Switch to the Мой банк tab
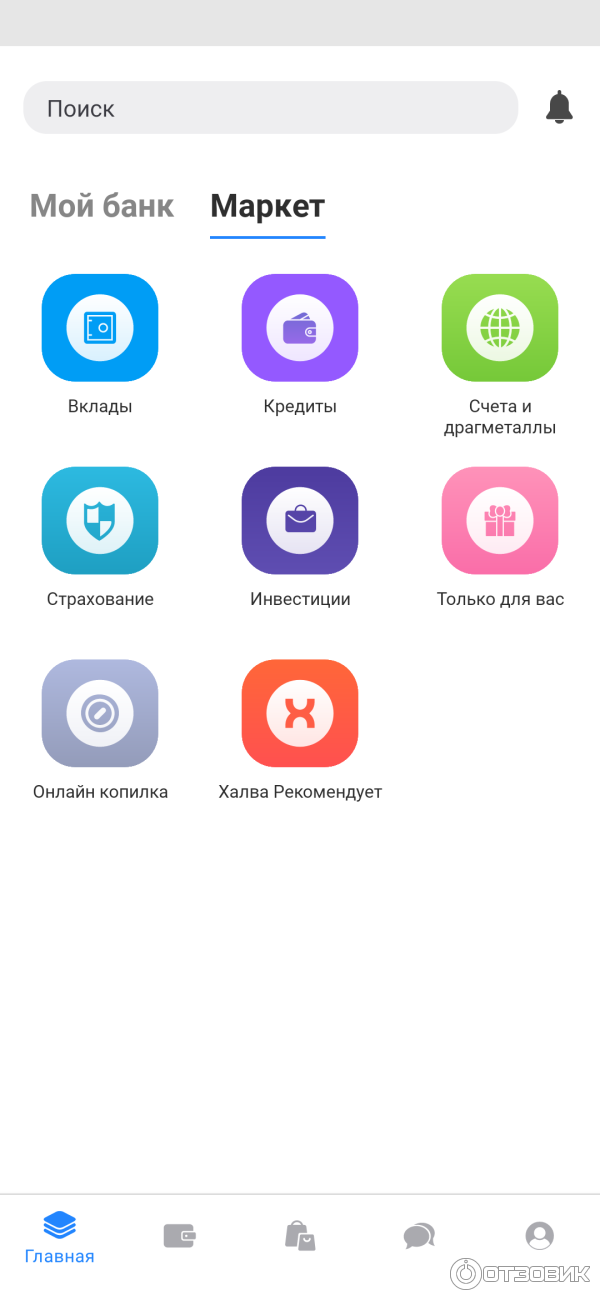Image resolution: width=600 pixels, height=1300 pixels. coord(102,206)
